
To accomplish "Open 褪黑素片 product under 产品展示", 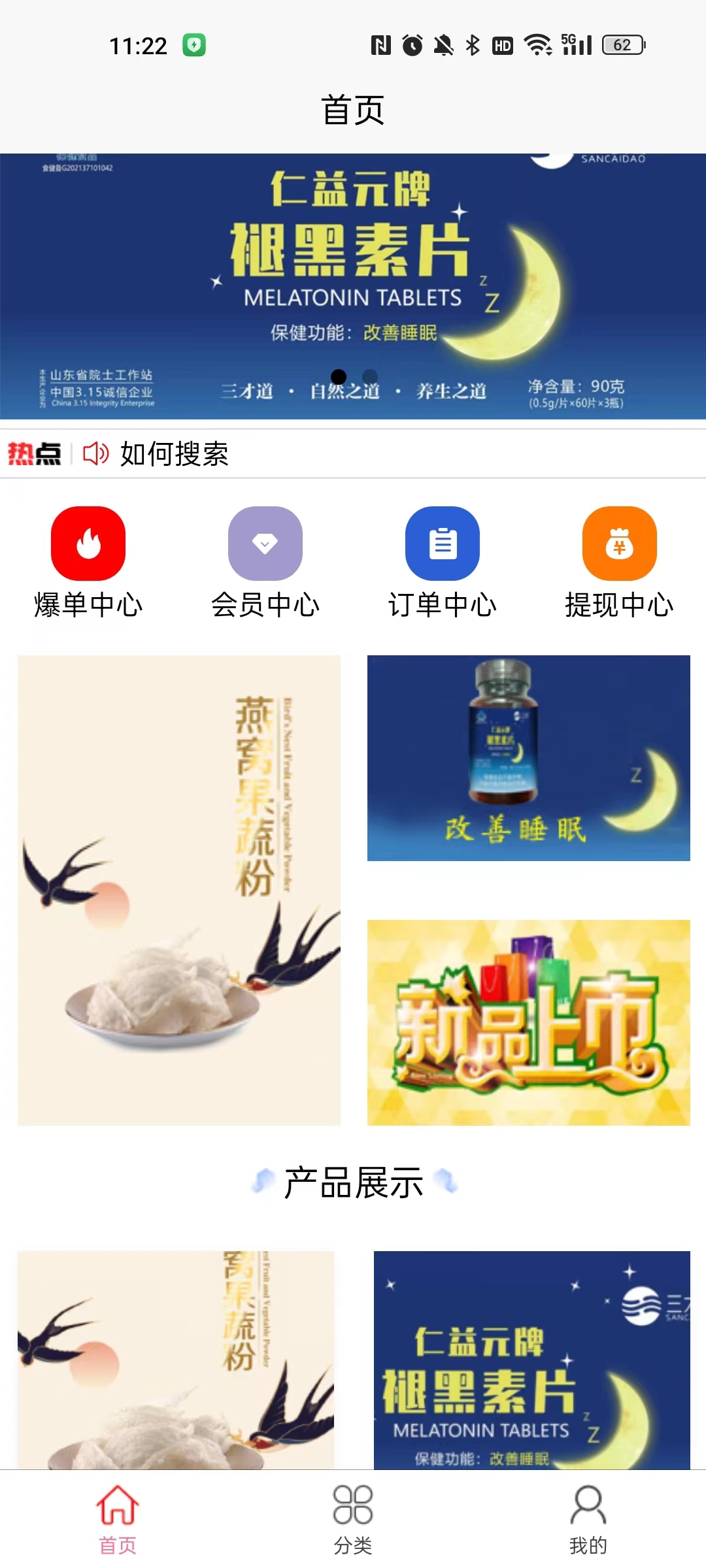I will tap(531, 1359).
